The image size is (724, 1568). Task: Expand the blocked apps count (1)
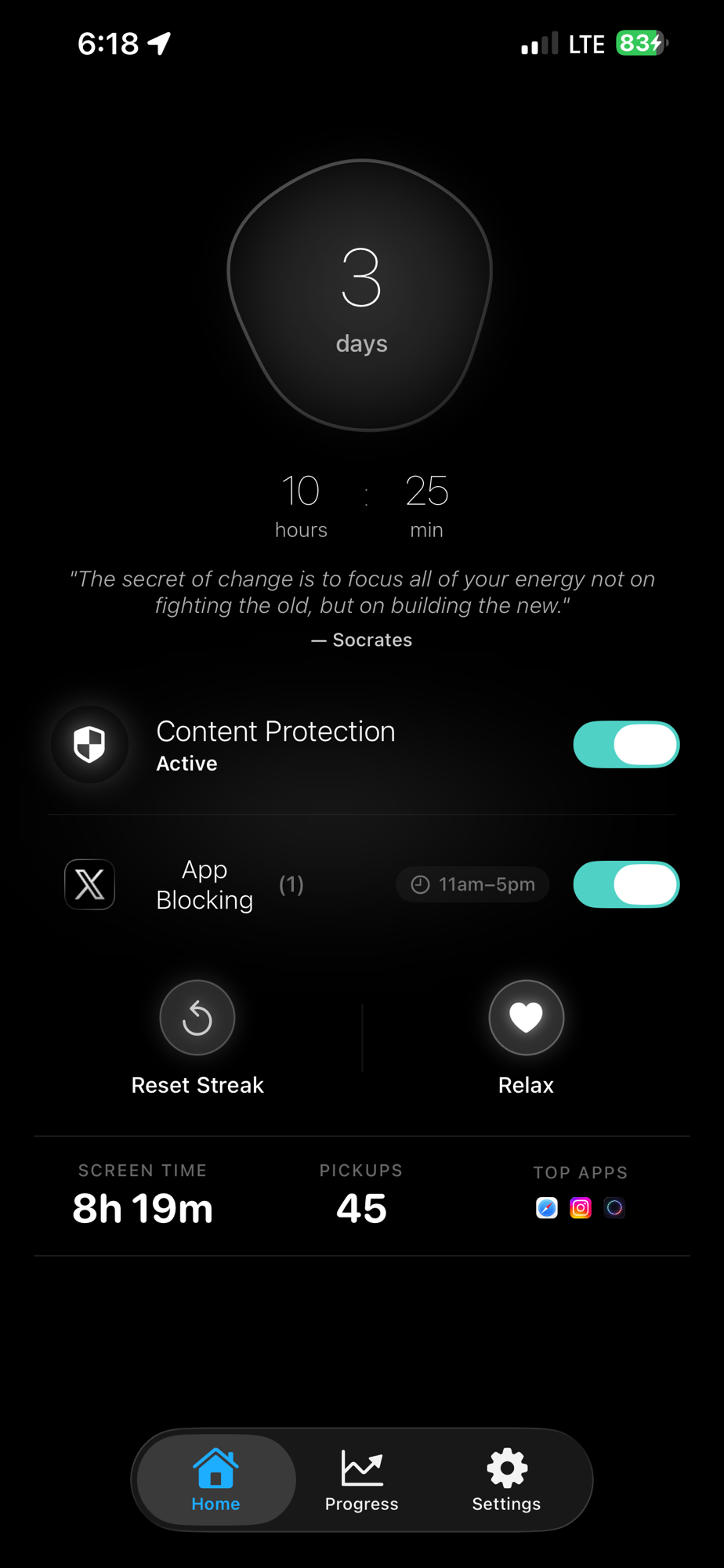pos(291,884)
